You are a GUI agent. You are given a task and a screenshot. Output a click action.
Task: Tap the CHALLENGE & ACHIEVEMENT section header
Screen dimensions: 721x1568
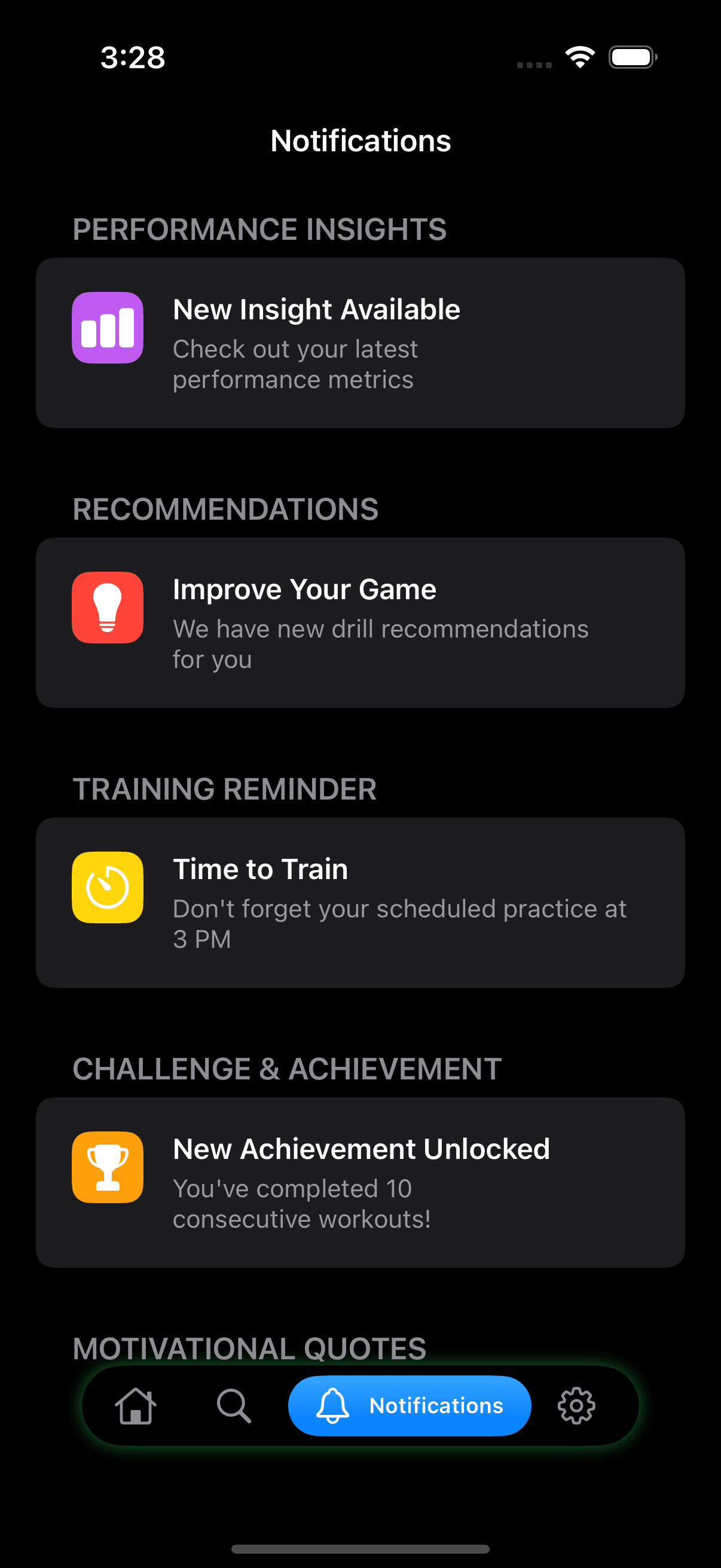pyautogui.click(x=286, y=1068)
